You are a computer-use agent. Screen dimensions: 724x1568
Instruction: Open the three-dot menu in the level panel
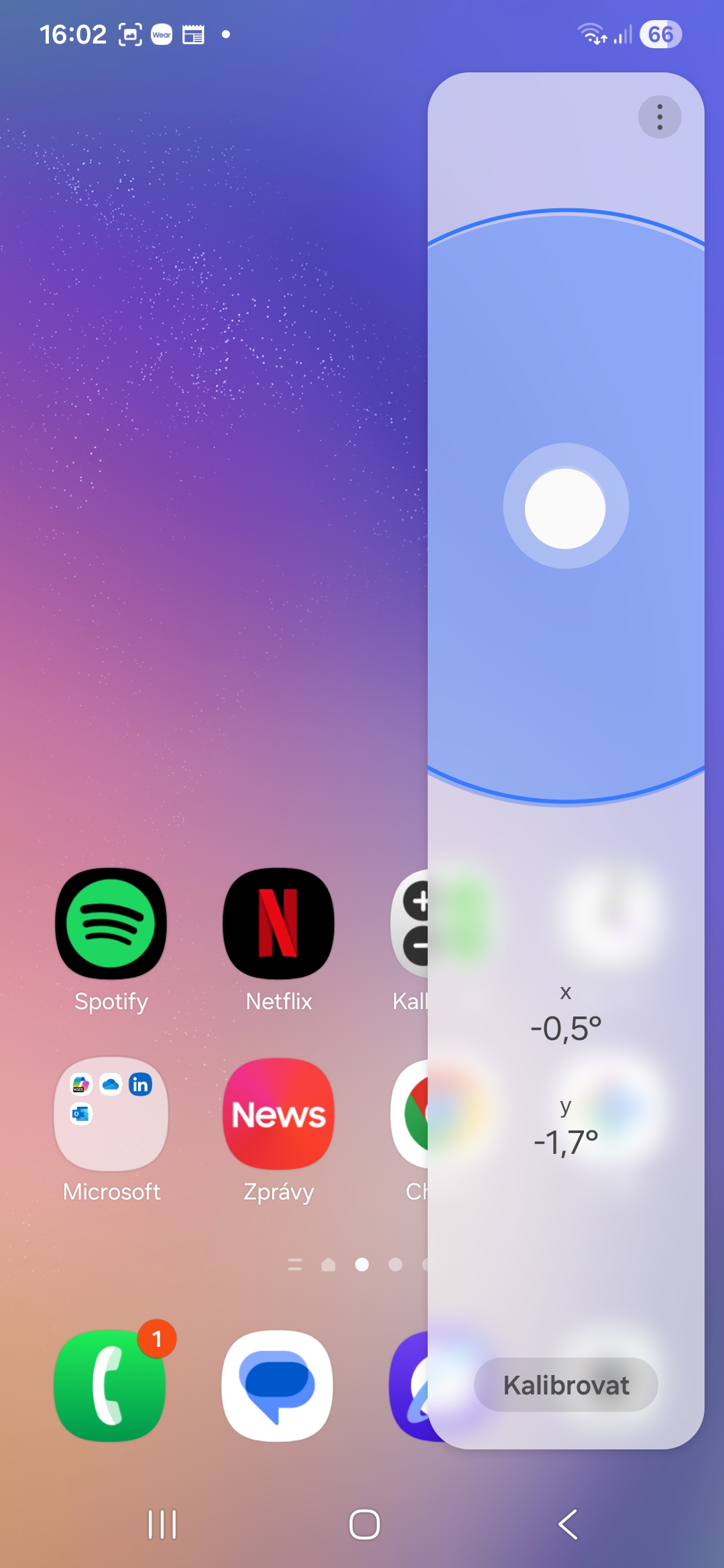[x=660, y=117]
